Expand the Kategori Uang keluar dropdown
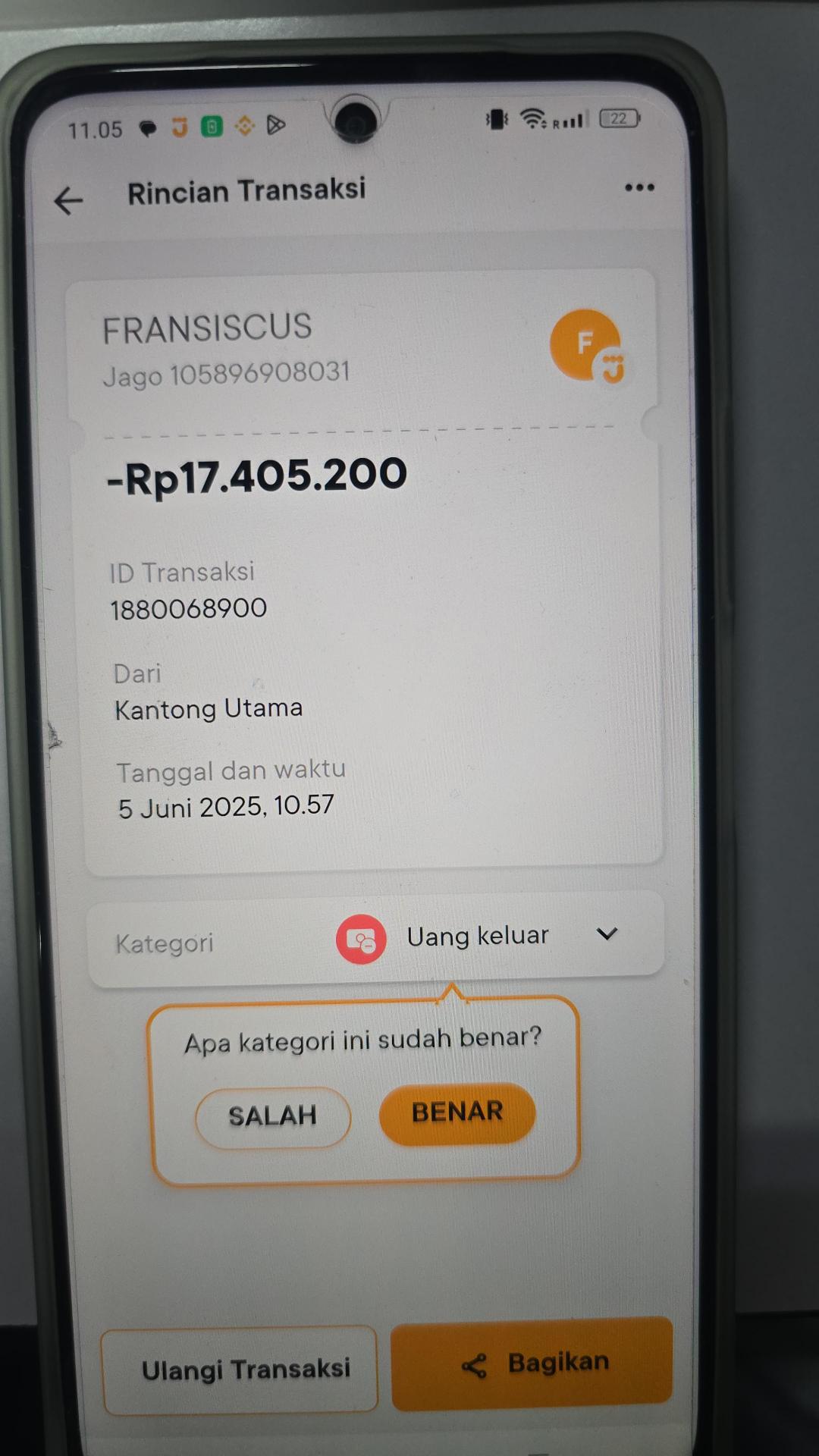This screenshot has height=1456, width=819. pyautogui.click(x=607, y=934)
